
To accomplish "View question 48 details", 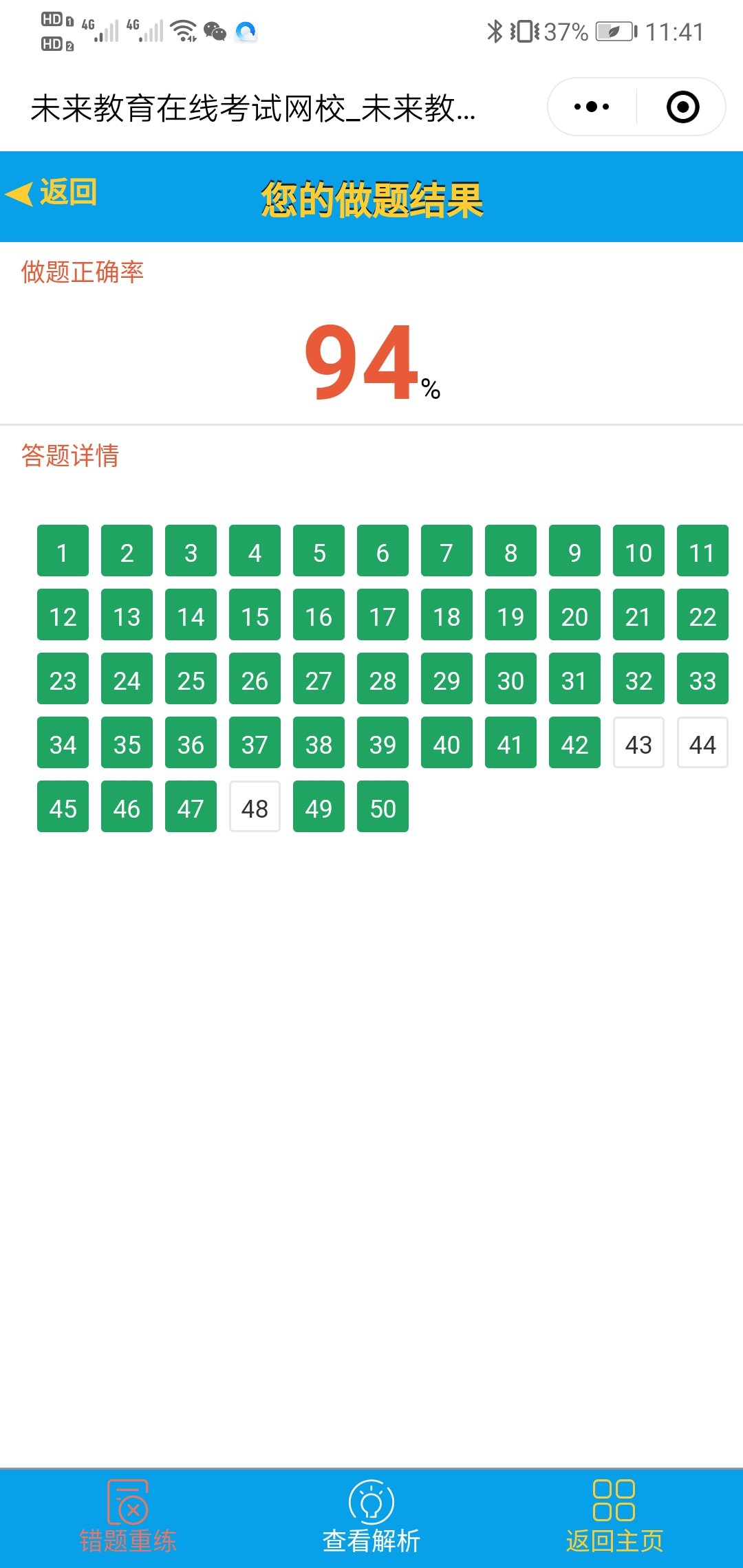I will point(255,807).
